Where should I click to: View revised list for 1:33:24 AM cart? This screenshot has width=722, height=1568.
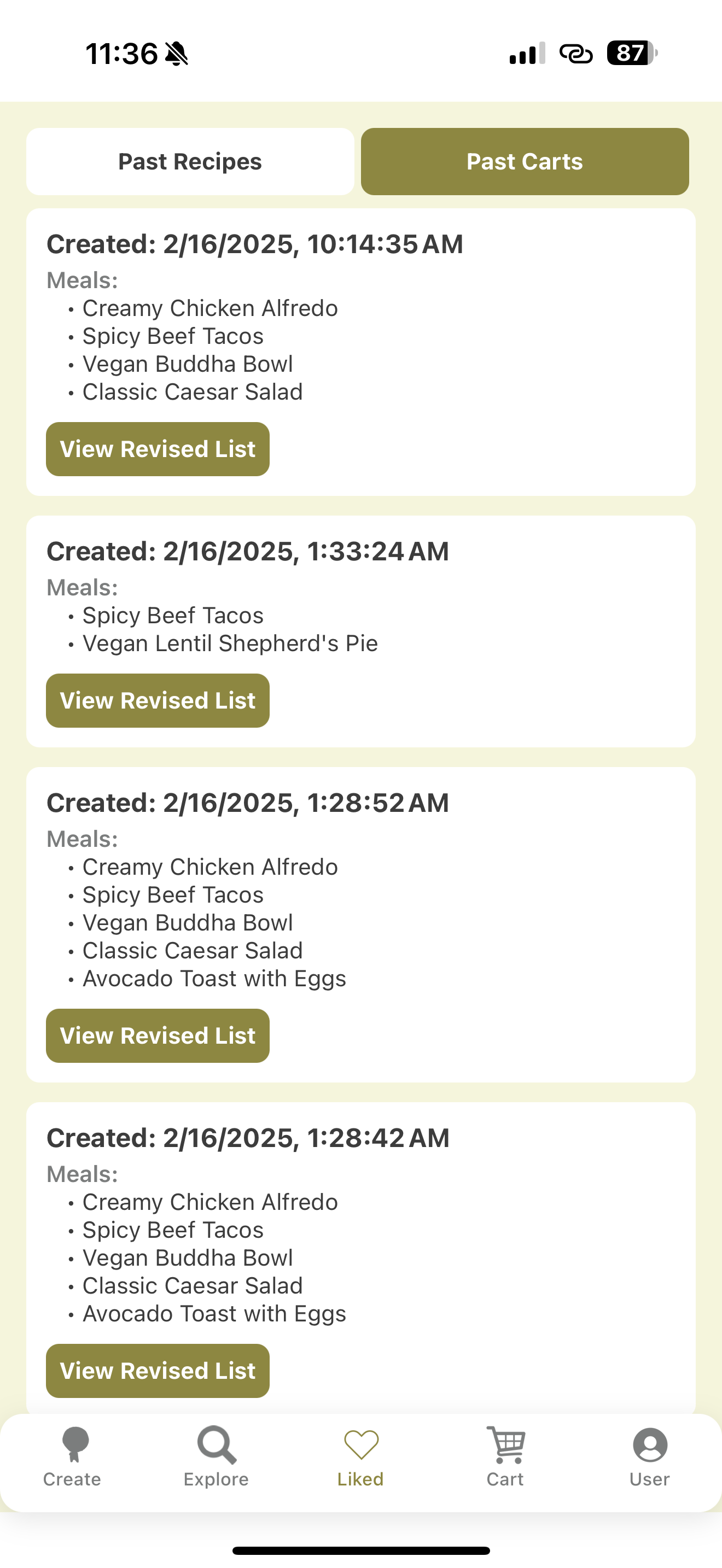[x=158, y=700]
